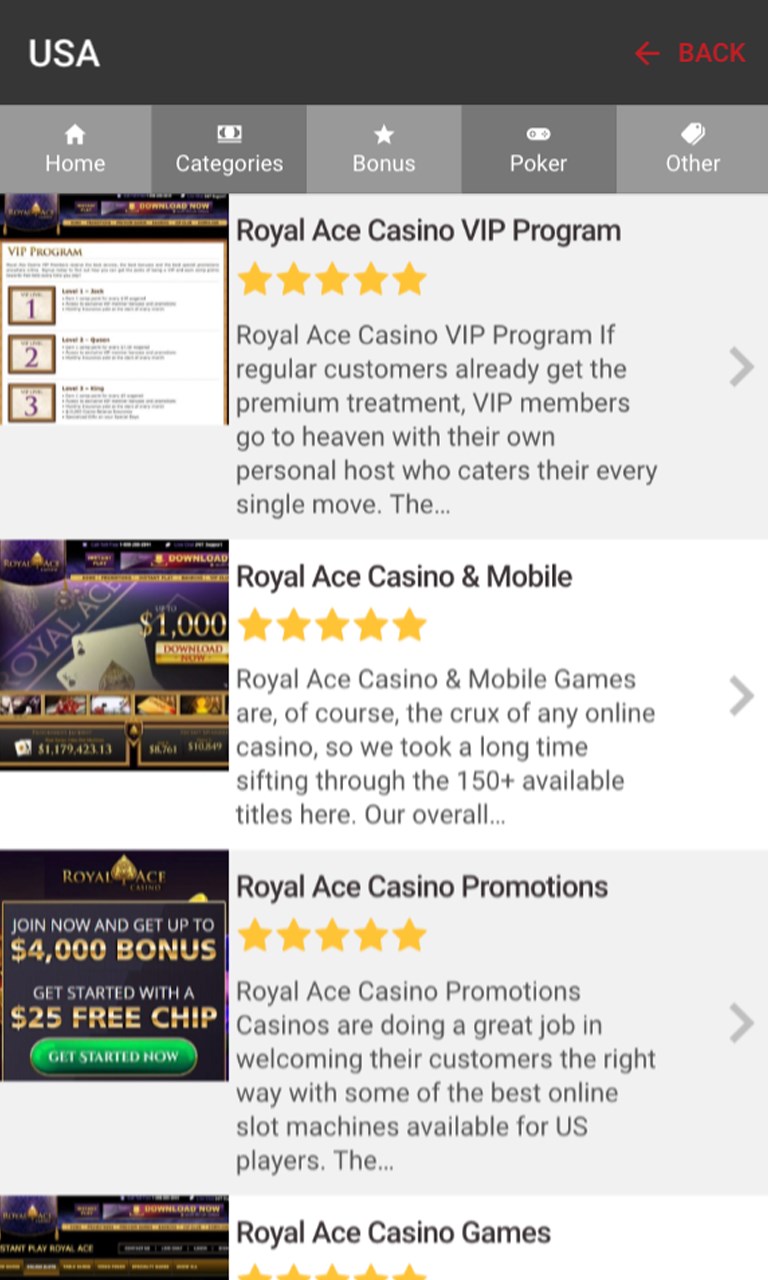Select the Poker tab
The width and height of the screenshot is (768, 1280).
538,150
